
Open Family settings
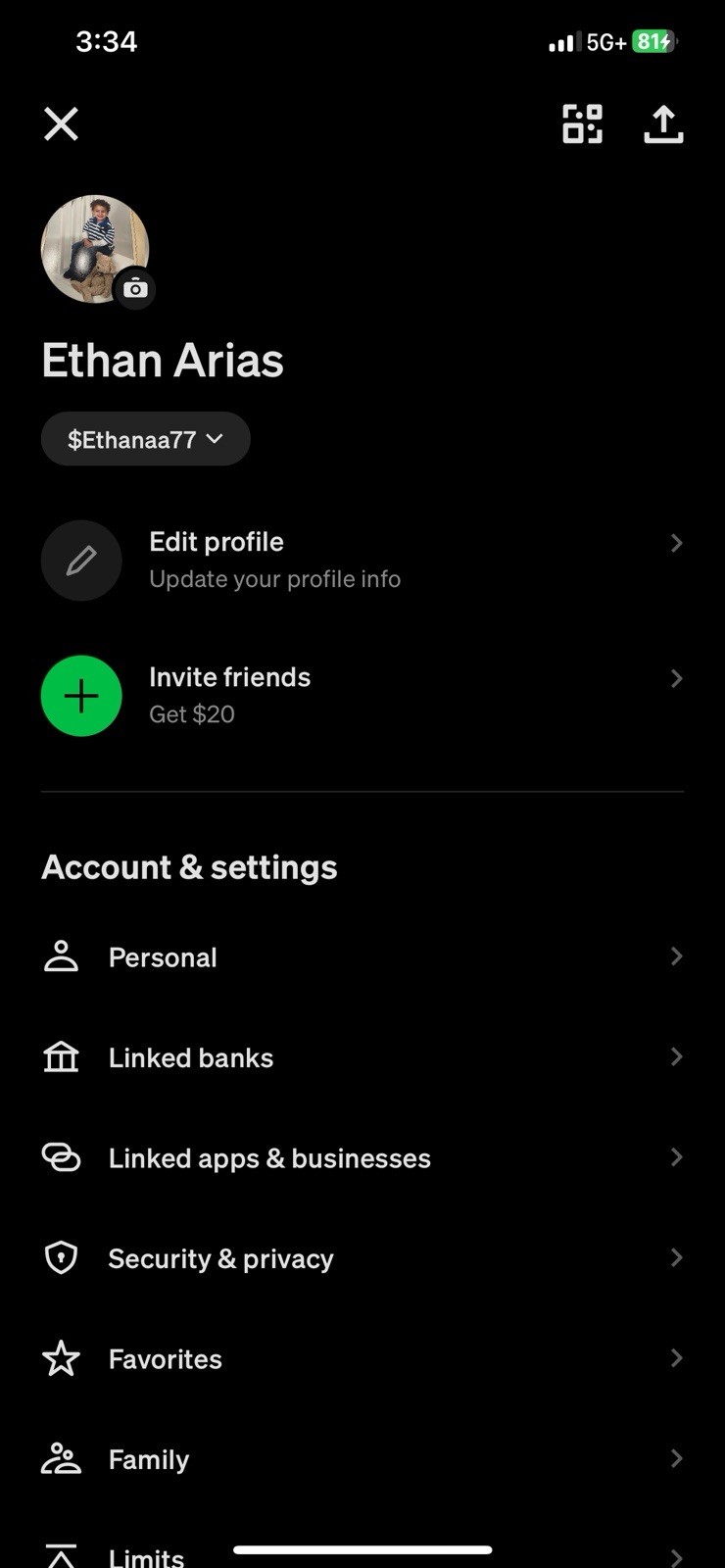click(x=362, y=1459)
